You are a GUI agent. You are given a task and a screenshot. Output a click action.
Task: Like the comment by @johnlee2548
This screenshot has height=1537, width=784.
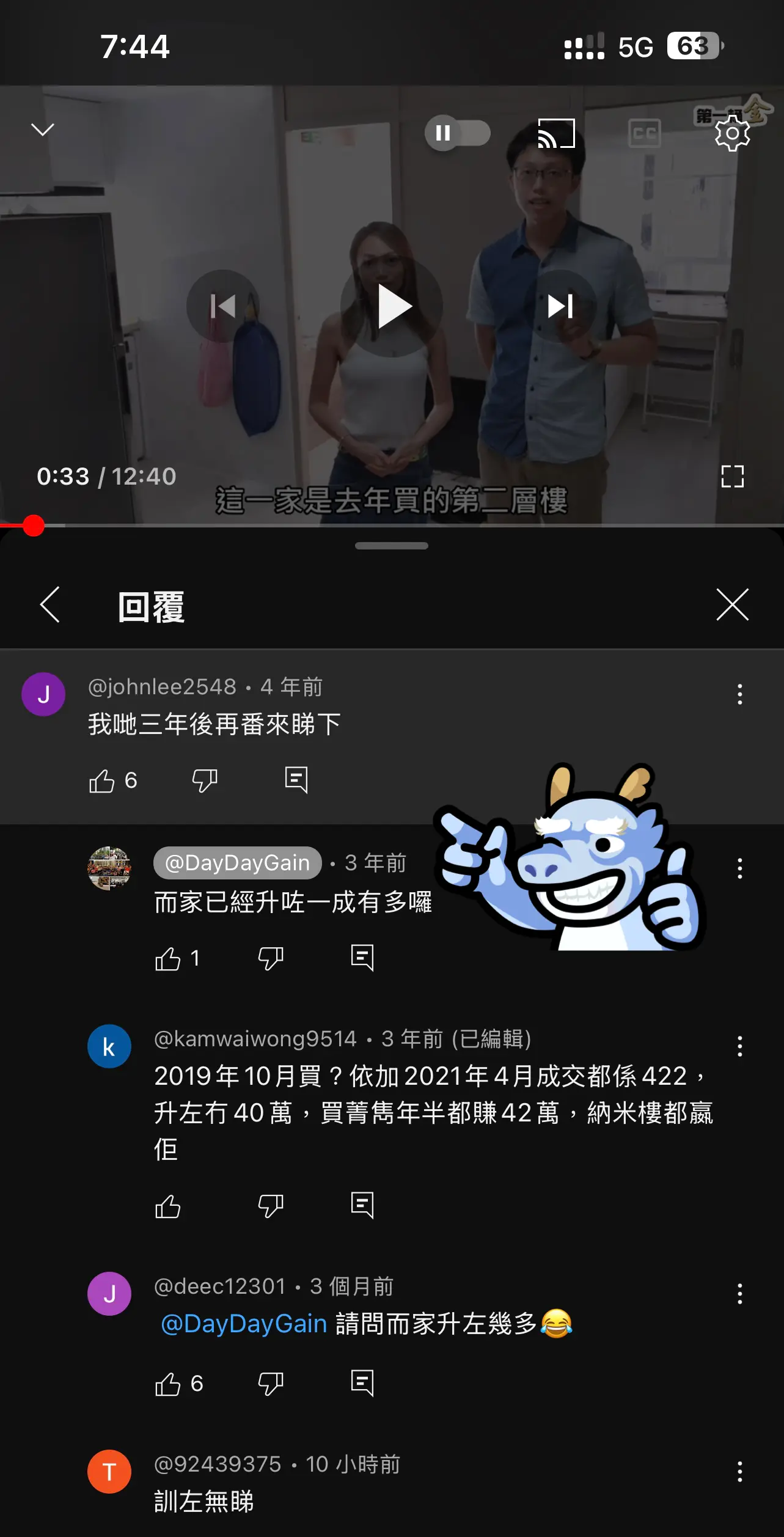tap(102, 780)
